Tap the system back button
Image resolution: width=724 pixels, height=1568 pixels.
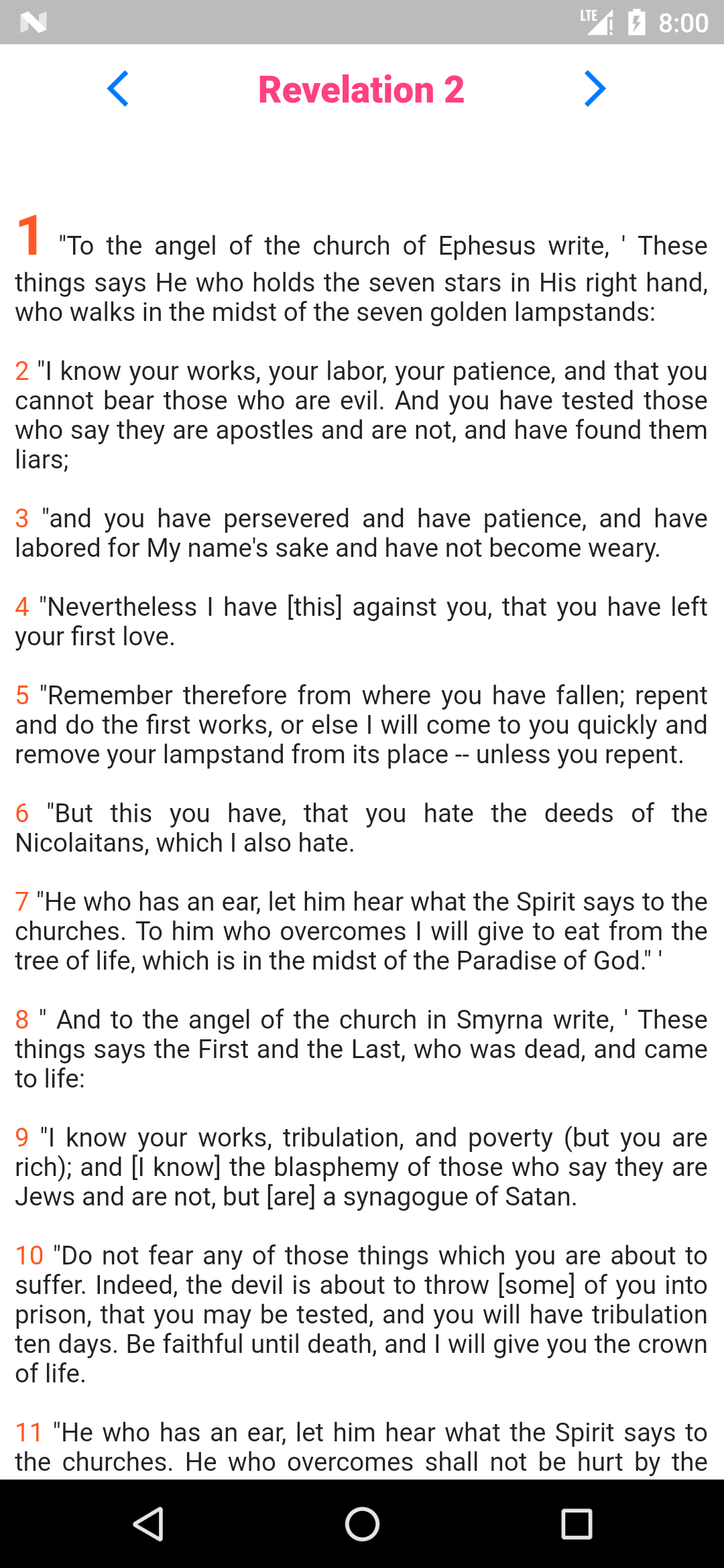pyautogui.click(x=148, y=1524)
